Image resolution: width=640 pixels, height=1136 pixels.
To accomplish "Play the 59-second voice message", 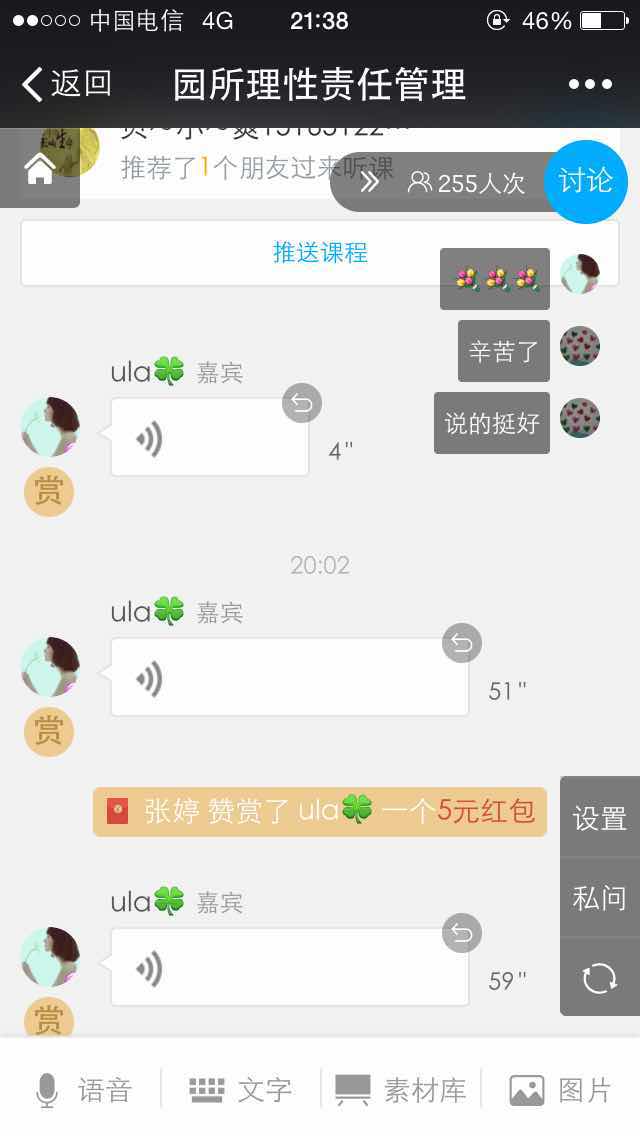I will pos(289,967).
